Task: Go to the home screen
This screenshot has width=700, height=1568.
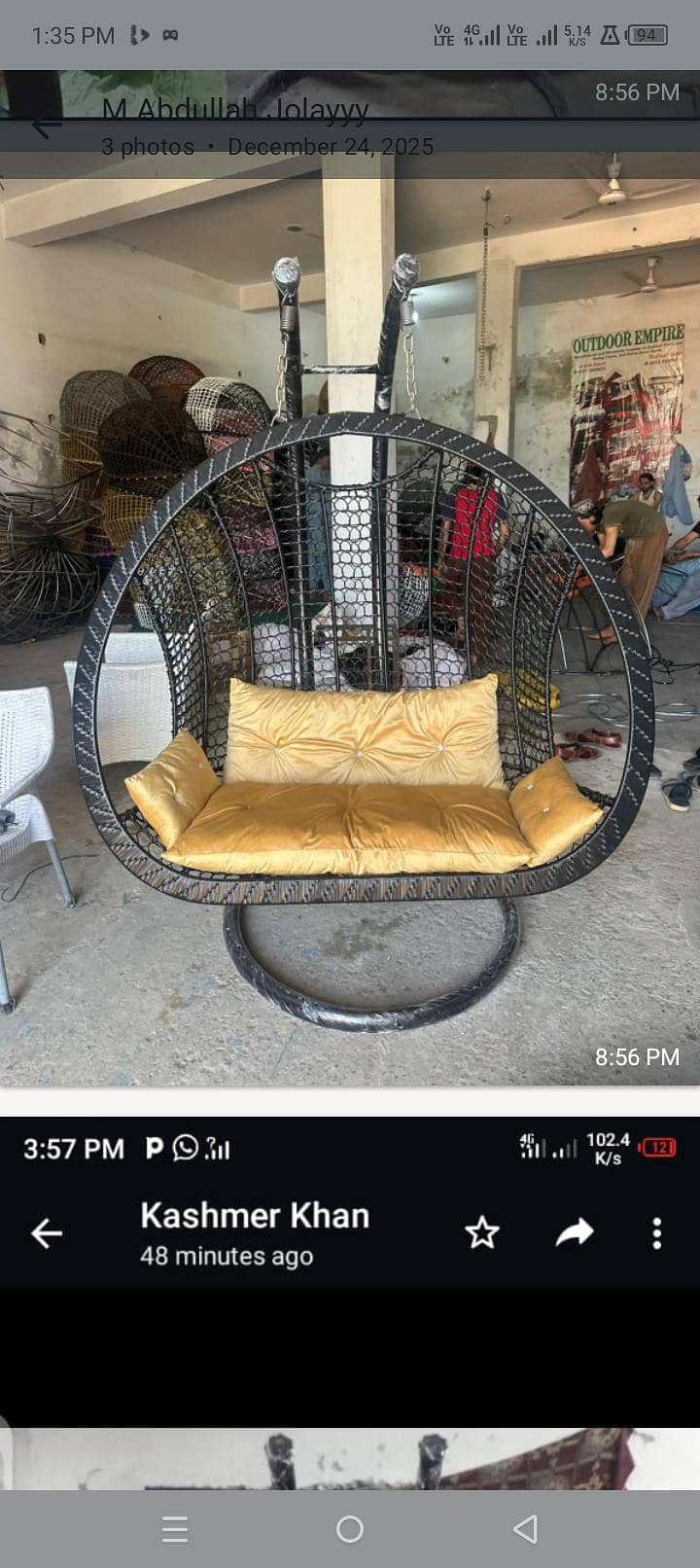Action: click(350, 1529)
